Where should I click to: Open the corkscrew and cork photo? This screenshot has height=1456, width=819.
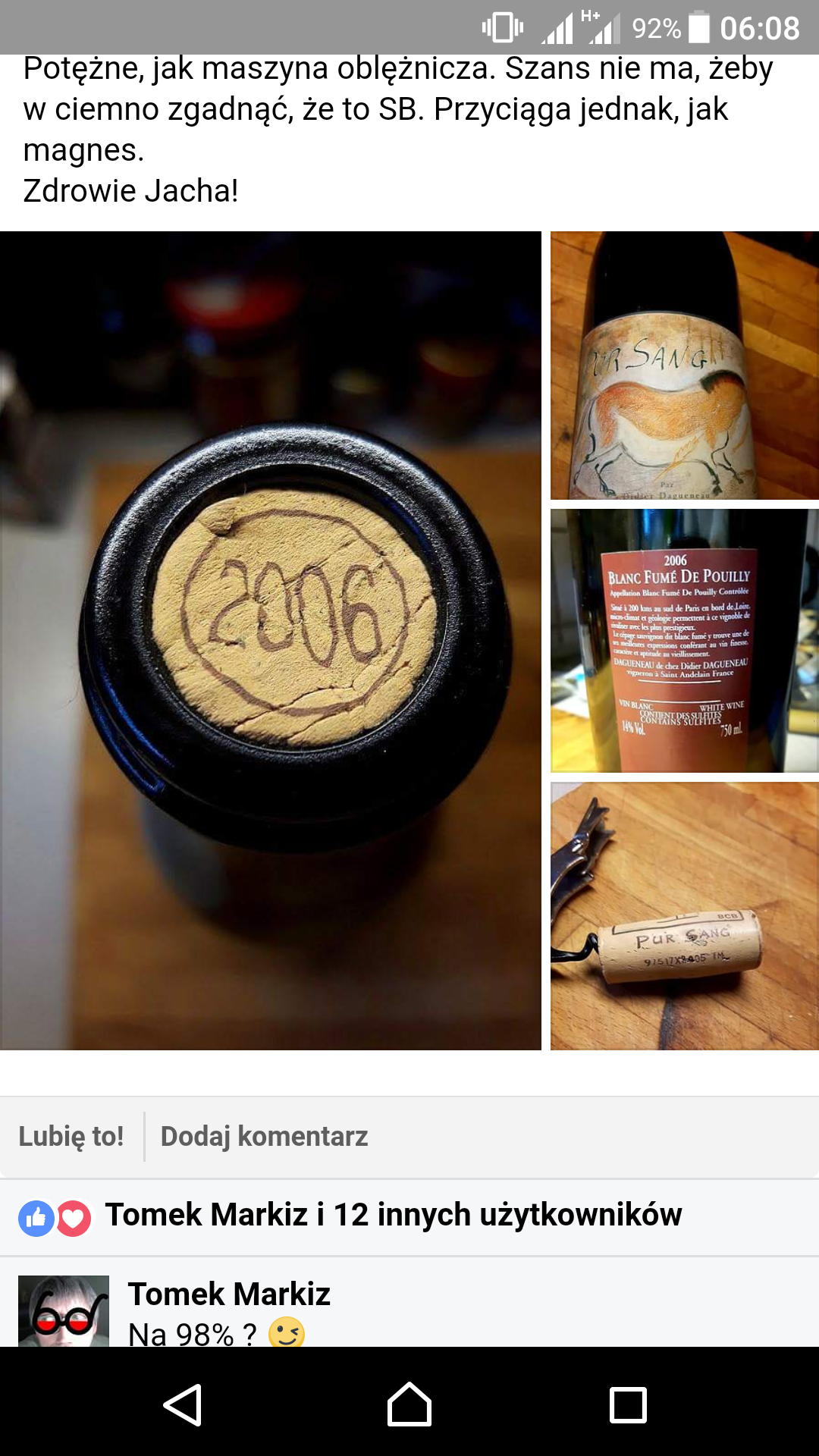(x=684, y=916)
